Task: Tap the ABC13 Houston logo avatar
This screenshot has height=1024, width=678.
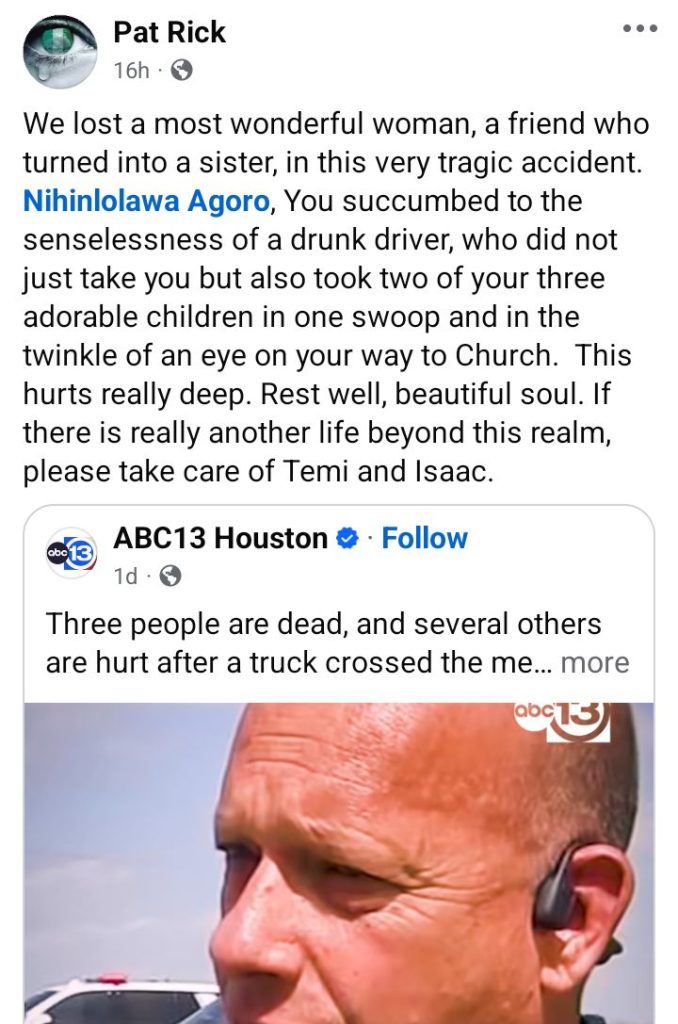Action: 71,554
